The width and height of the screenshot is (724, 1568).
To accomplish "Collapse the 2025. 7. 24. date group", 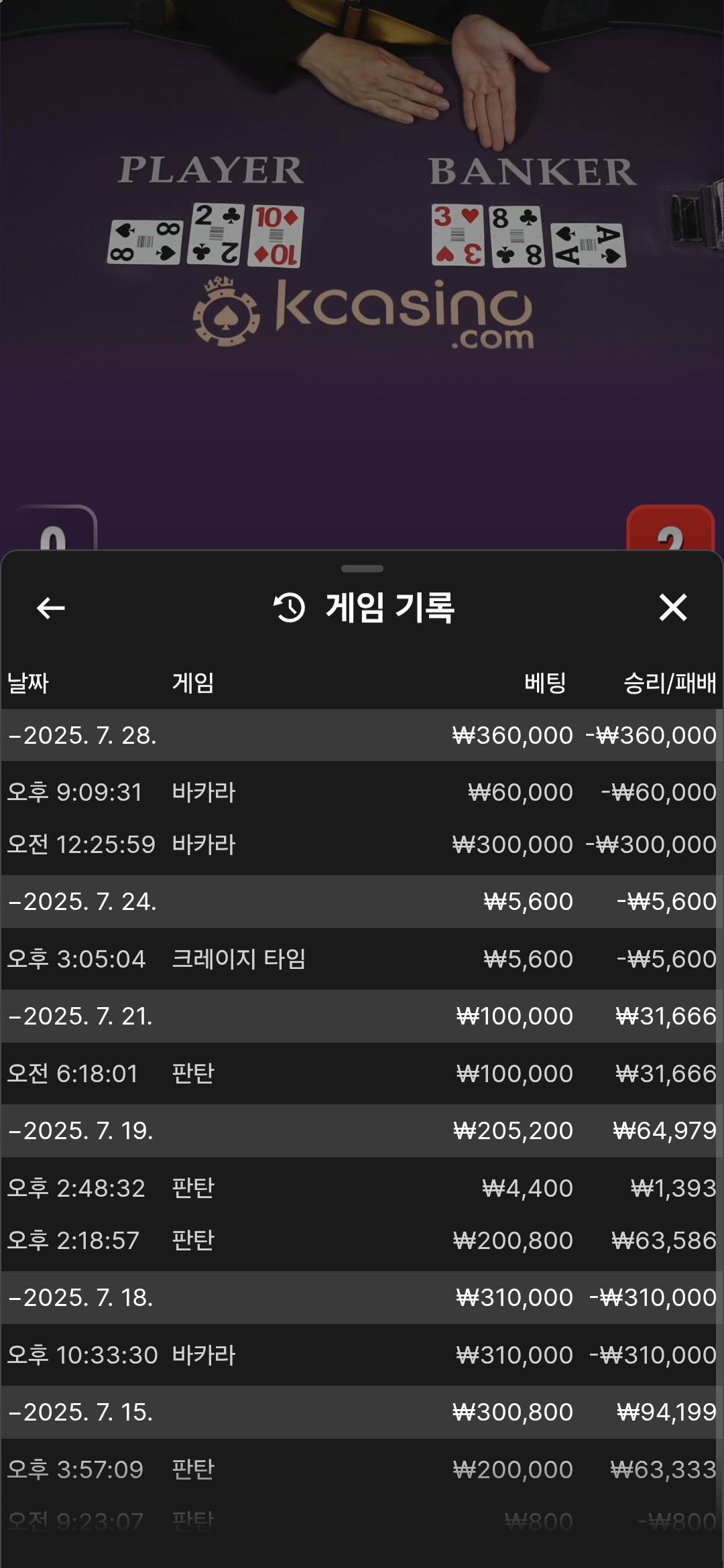I will tap(82, 901).
